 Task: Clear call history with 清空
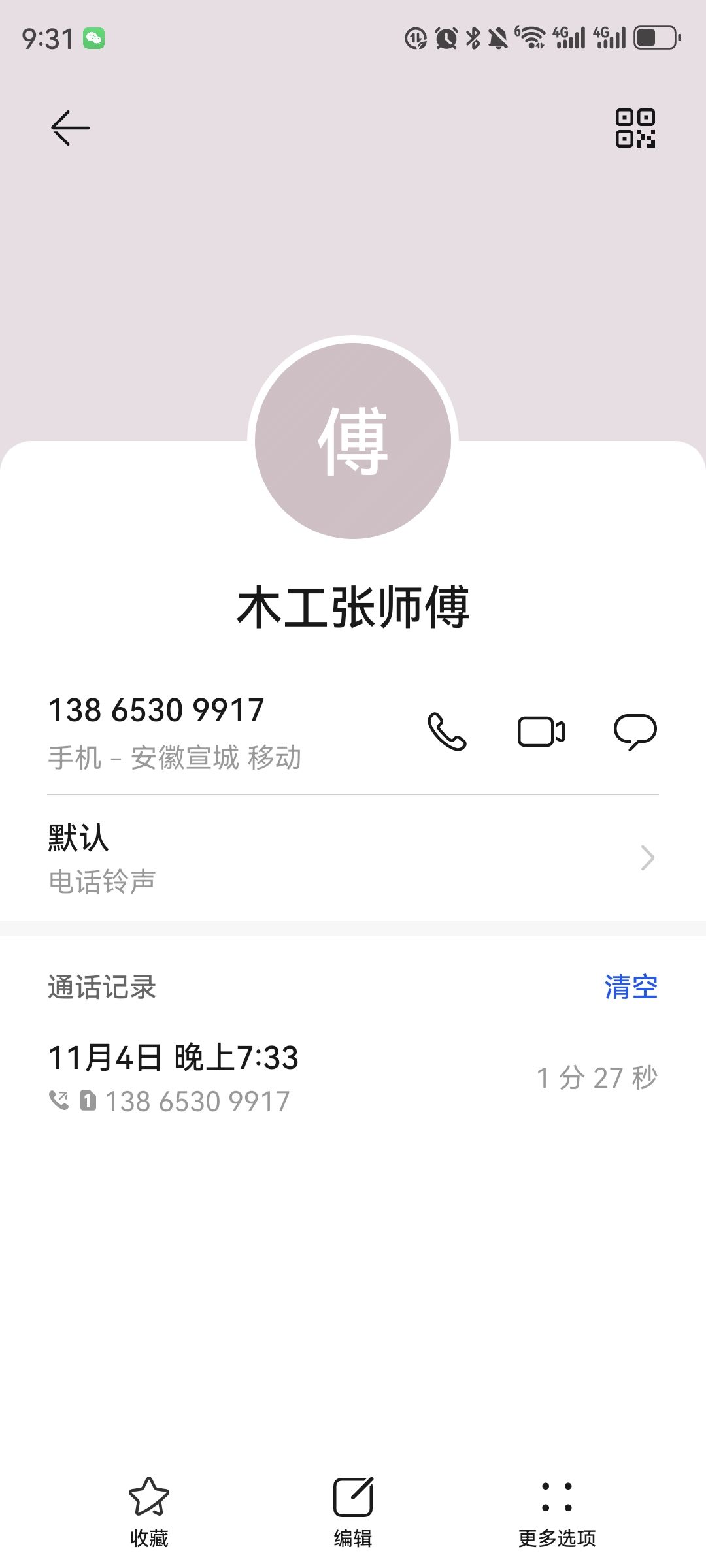coord(631,987)
